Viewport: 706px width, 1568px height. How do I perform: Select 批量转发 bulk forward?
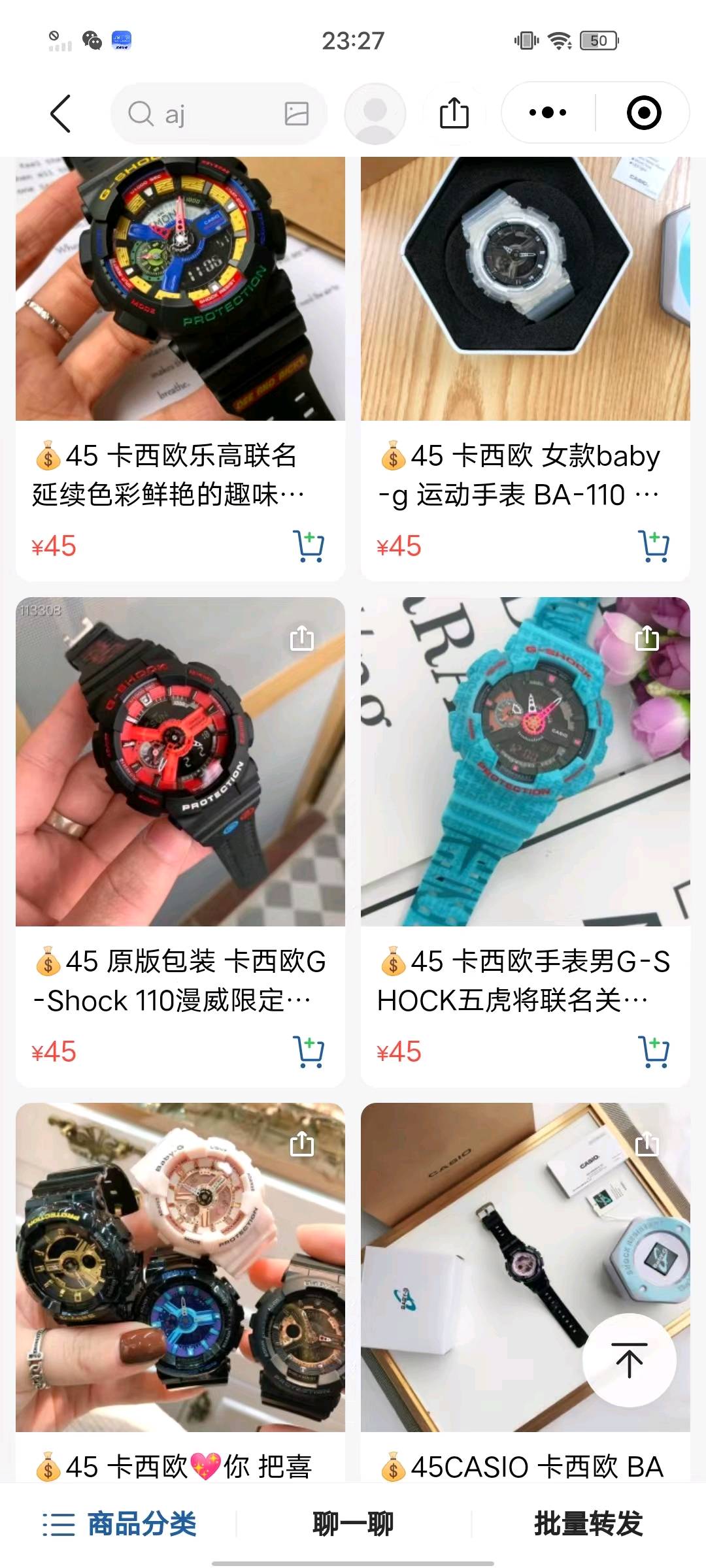pyautogui.click(x=588, y=1524)
